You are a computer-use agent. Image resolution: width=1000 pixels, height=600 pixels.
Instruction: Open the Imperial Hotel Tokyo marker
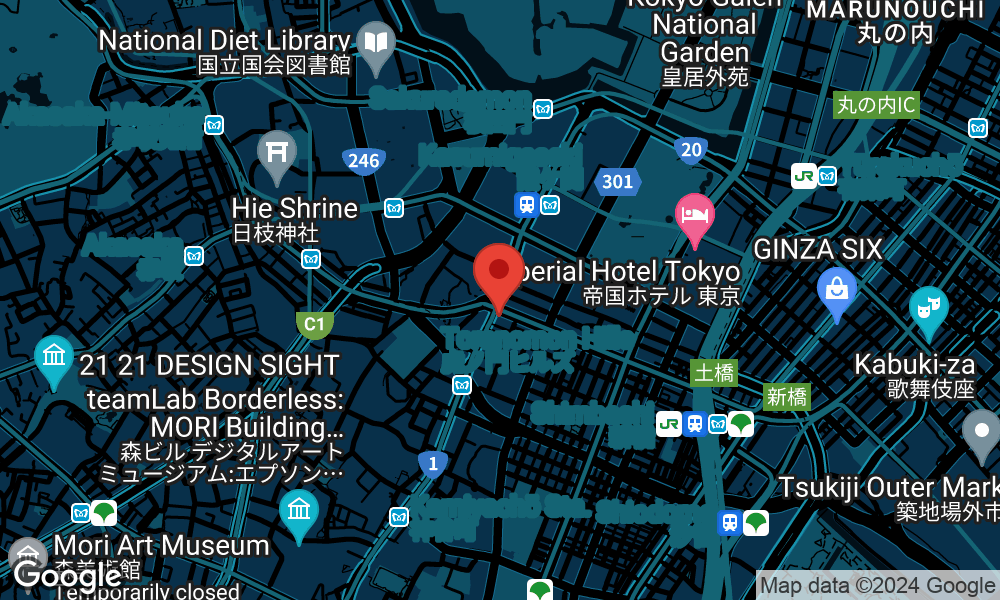point(695,217)
